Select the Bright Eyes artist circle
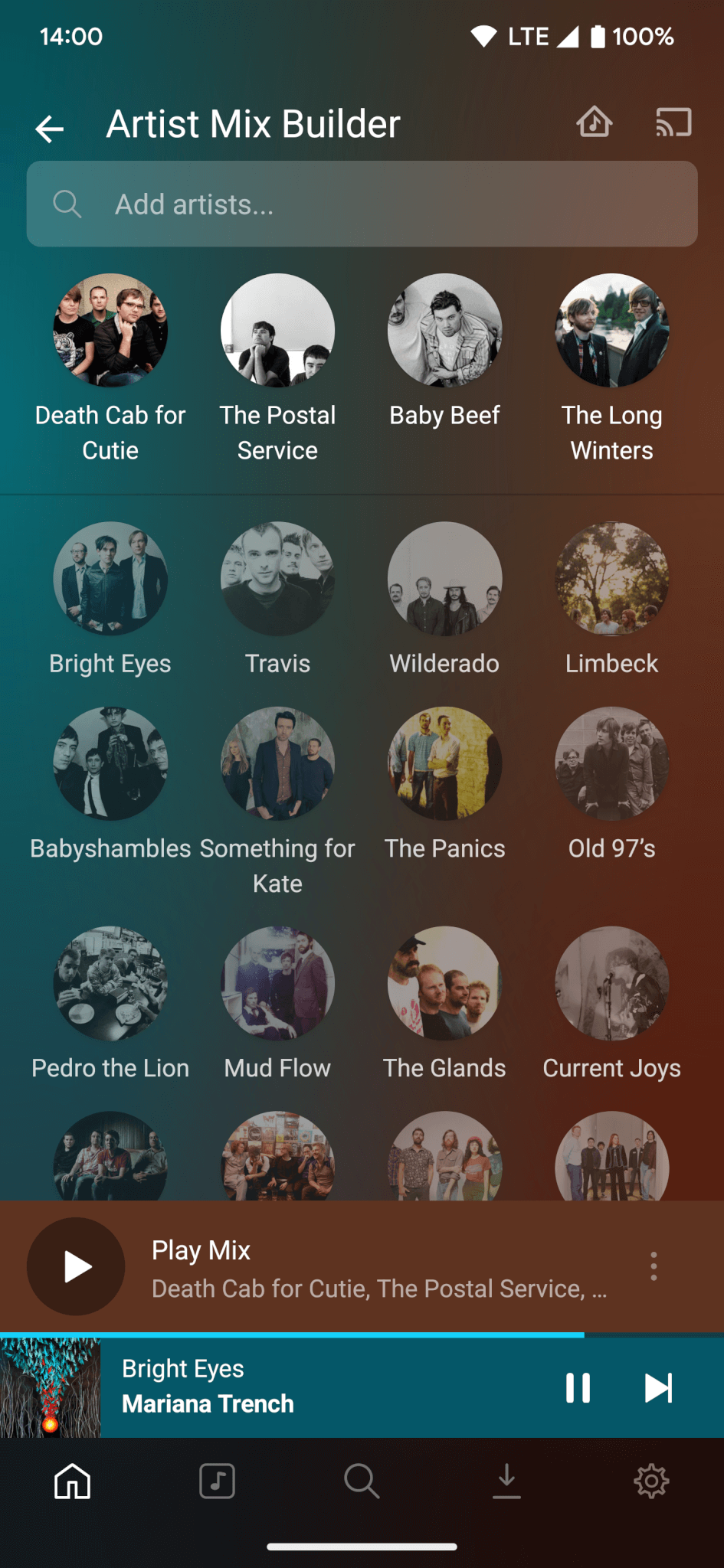Screen dimensions: 724x1568 click(x=110, y=580)
